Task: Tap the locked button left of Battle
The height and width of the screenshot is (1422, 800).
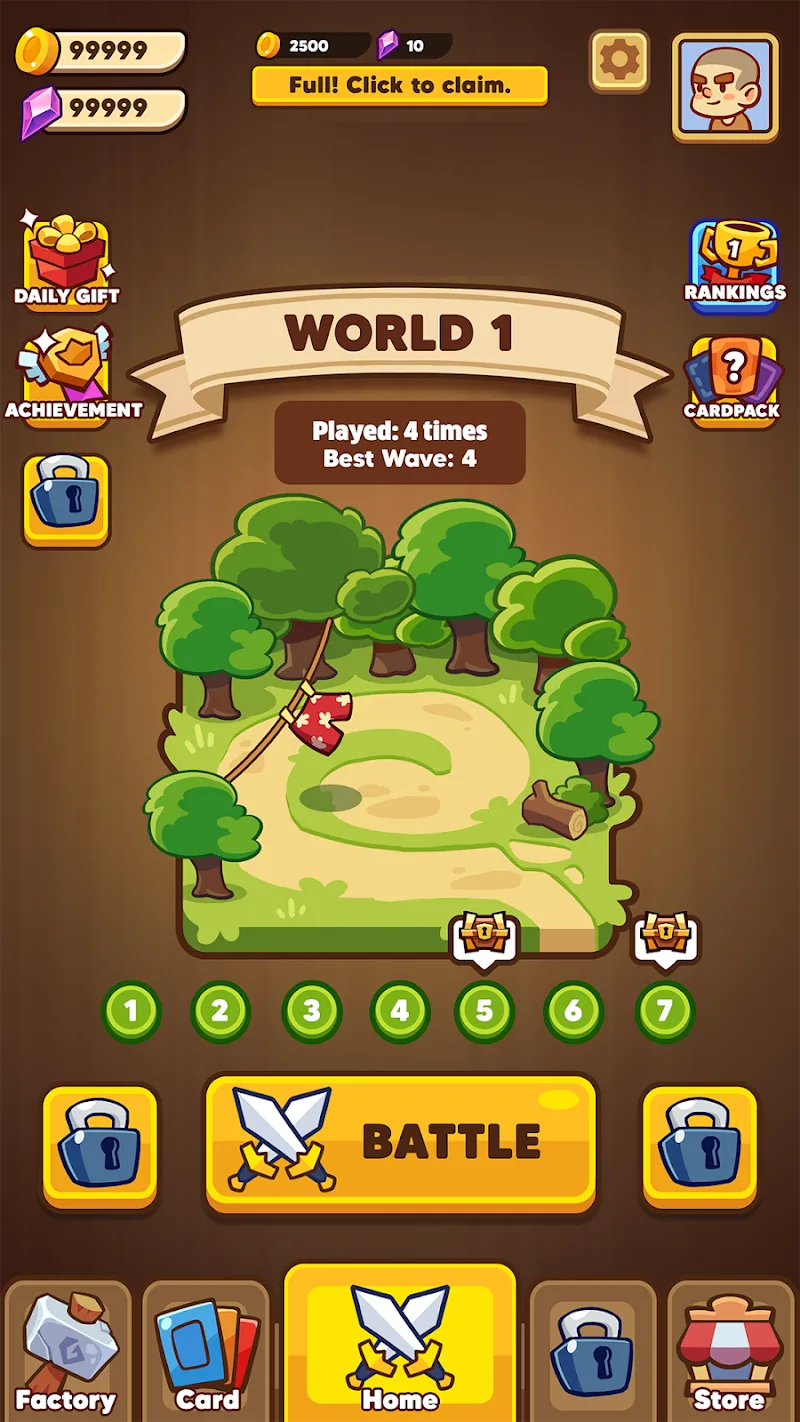Action: click(x=100, y=1144)
